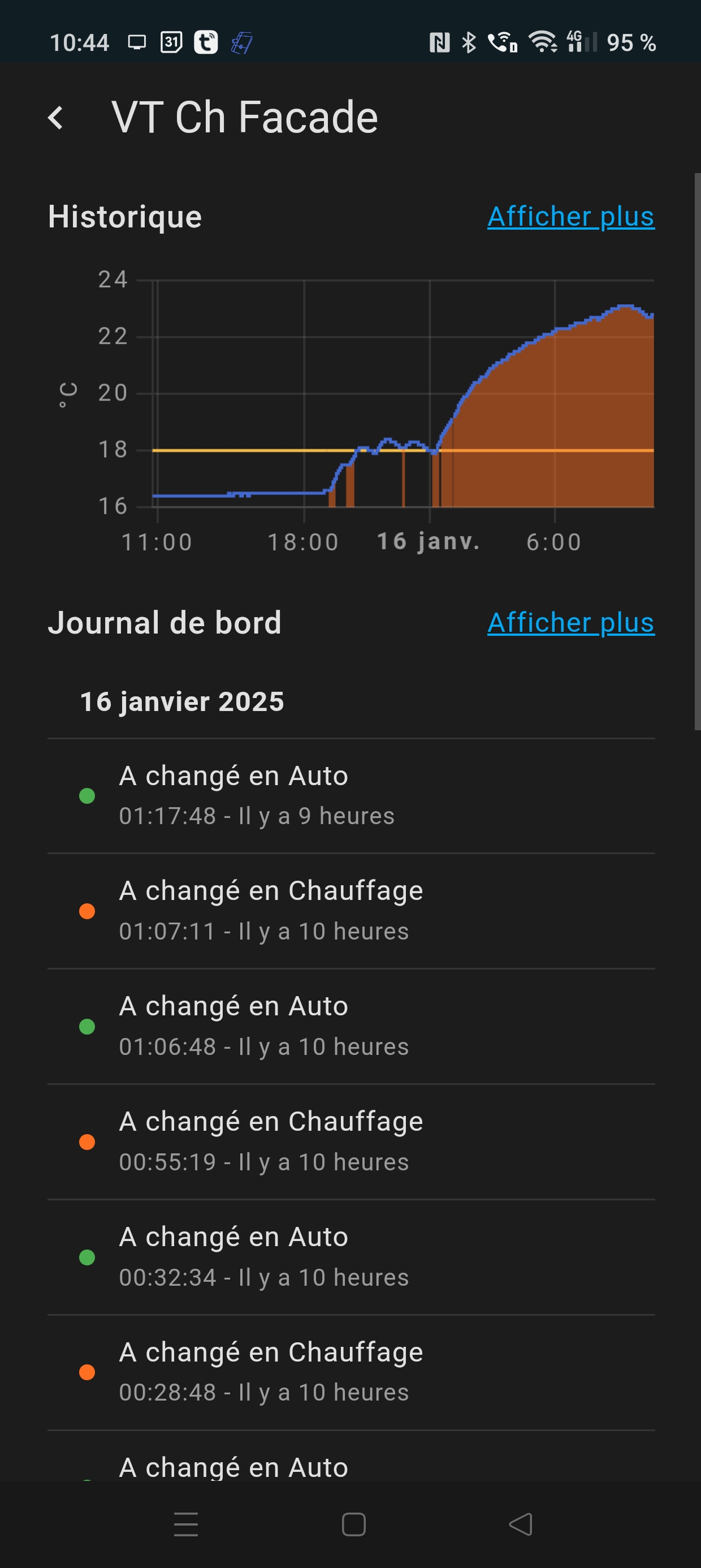Show more of the Historique chart
This screenshot has height=1568, width=701.
570,217
